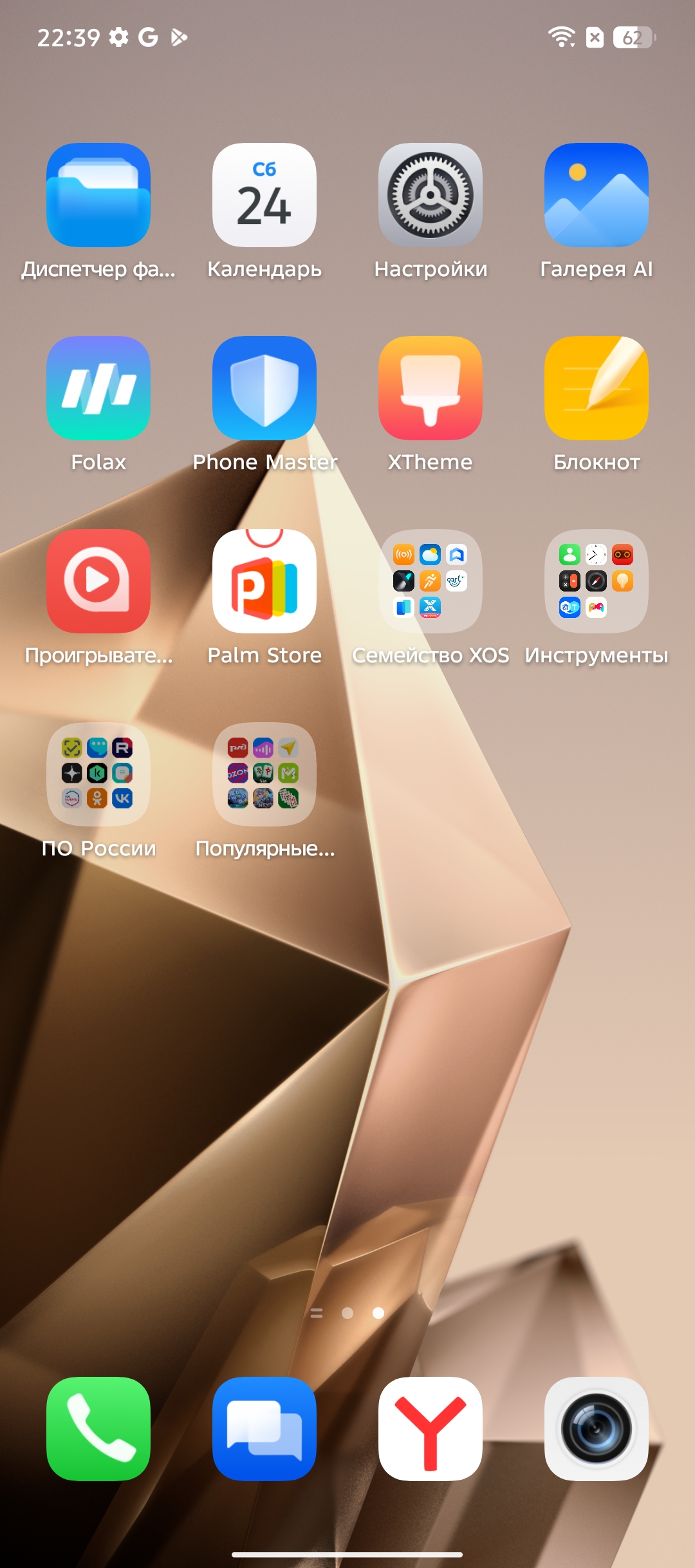695x1568 pixels.
Task: Launch Messages app from dock
Action: tap(264, 1429)
